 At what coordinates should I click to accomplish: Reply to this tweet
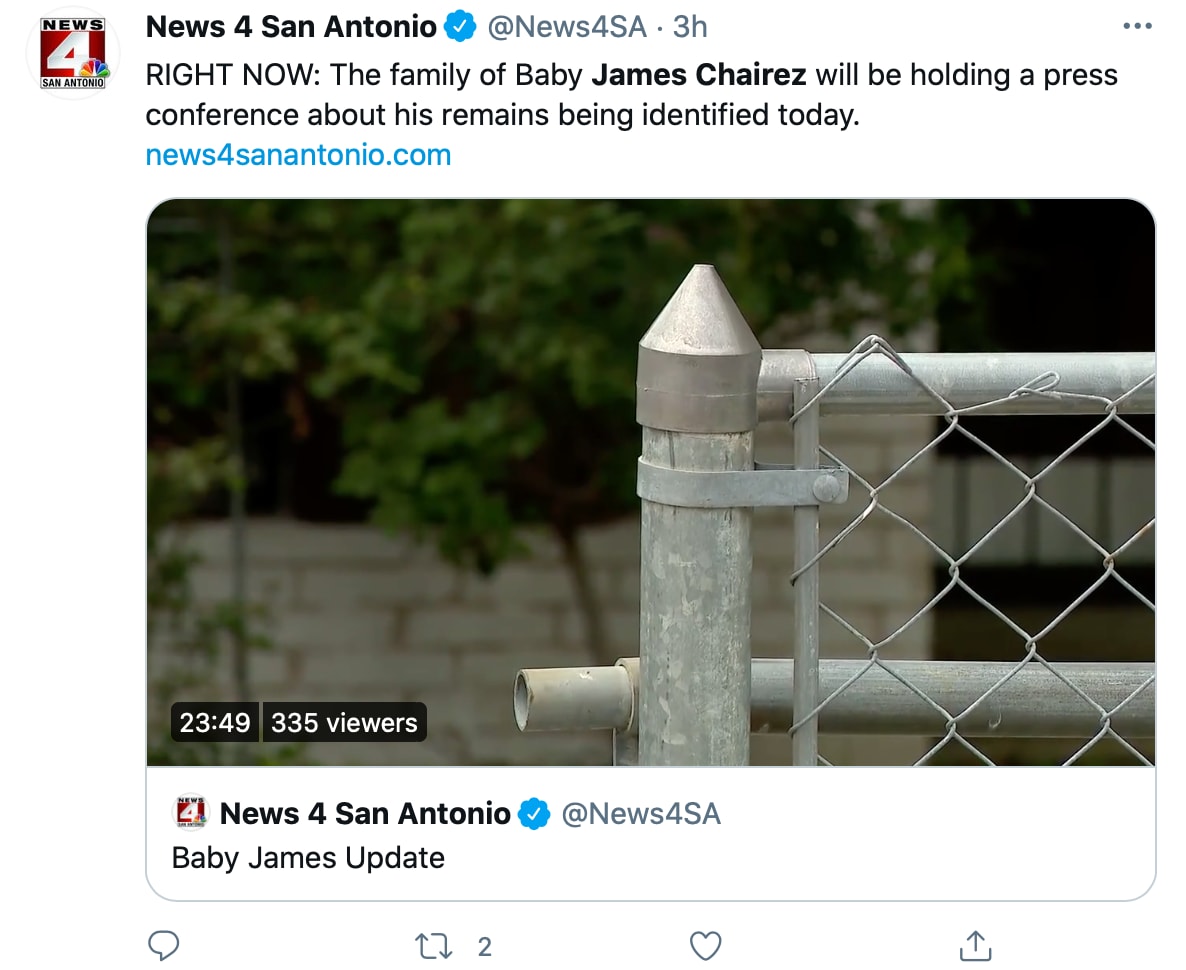(163, 945)
